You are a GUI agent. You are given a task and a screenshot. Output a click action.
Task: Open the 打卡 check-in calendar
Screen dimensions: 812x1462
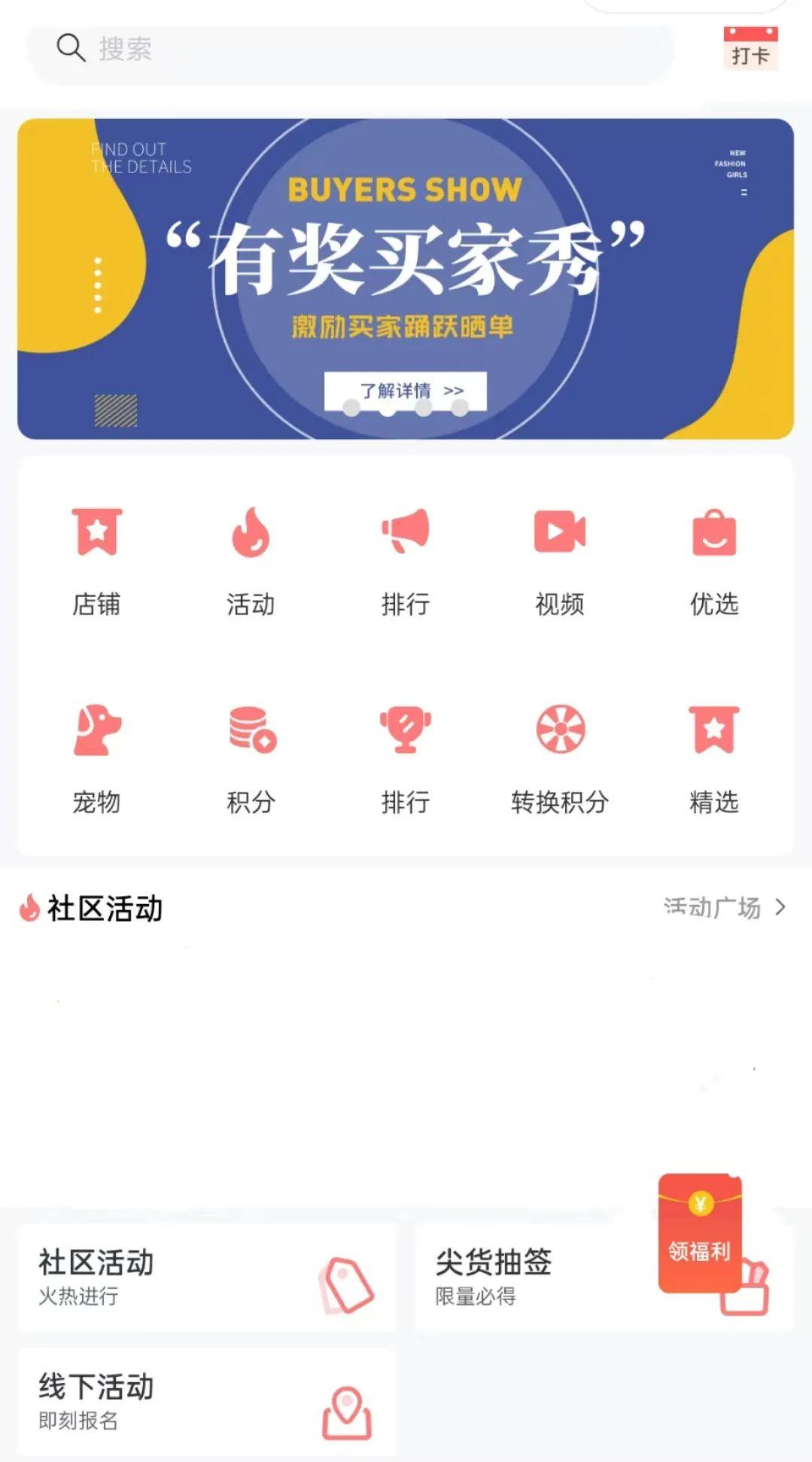[750, 49]
